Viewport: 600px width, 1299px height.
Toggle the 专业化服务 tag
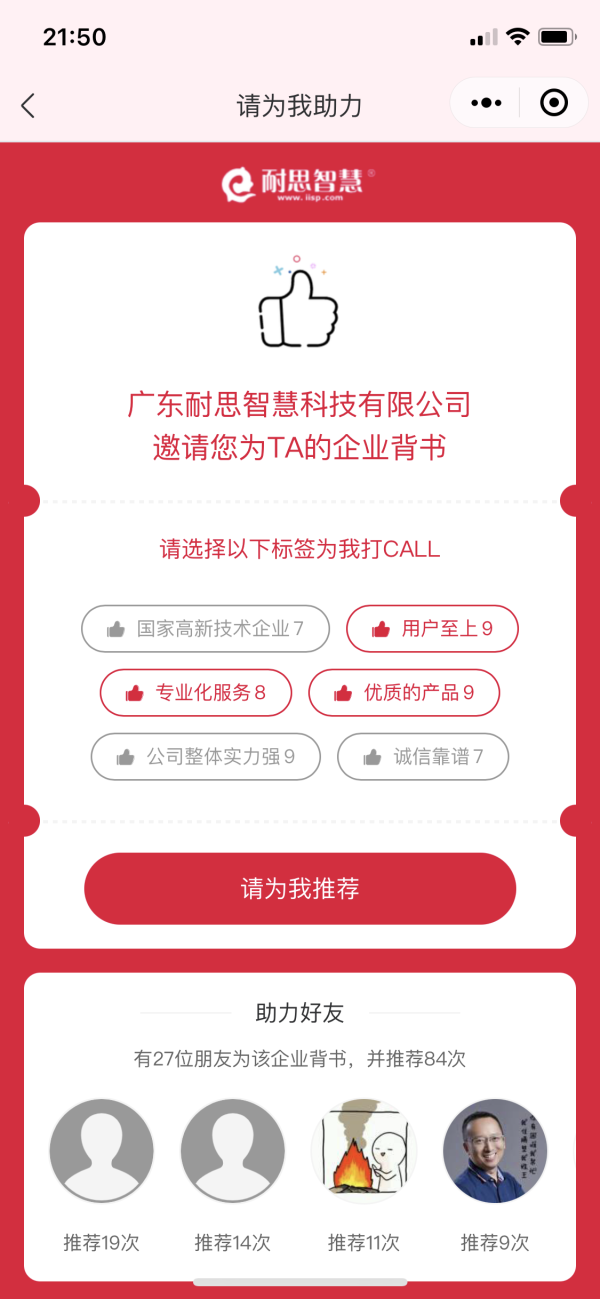pyautogui.click(x=196, y=692)
